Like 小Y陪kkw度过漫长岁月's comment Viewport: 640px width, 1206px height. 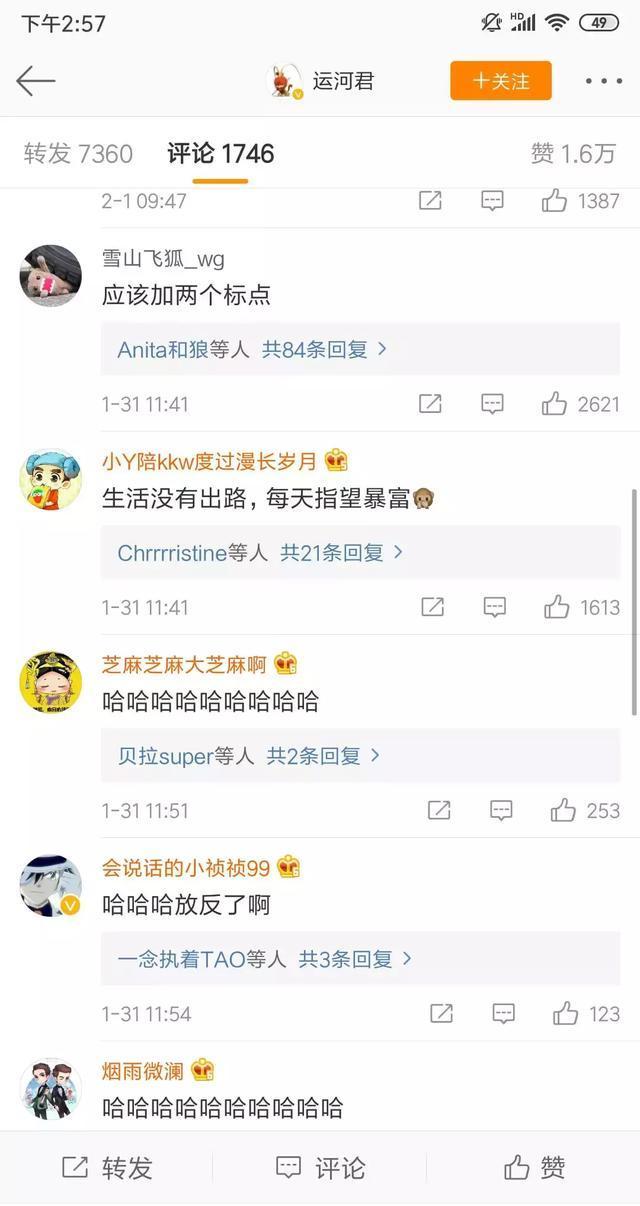click(x=582, y=607)
